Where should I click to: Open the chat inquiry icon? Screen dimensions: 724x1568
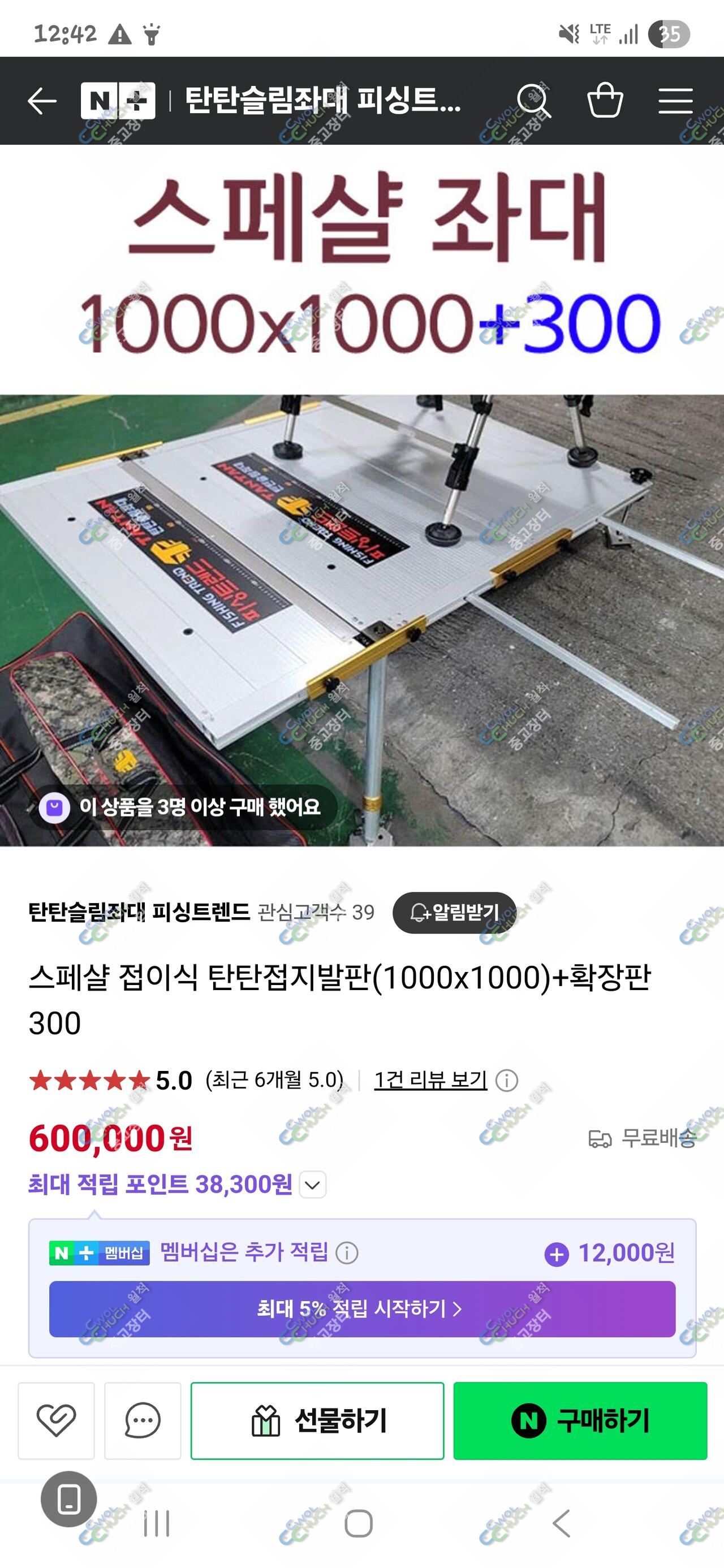[x=143, y=1420]
